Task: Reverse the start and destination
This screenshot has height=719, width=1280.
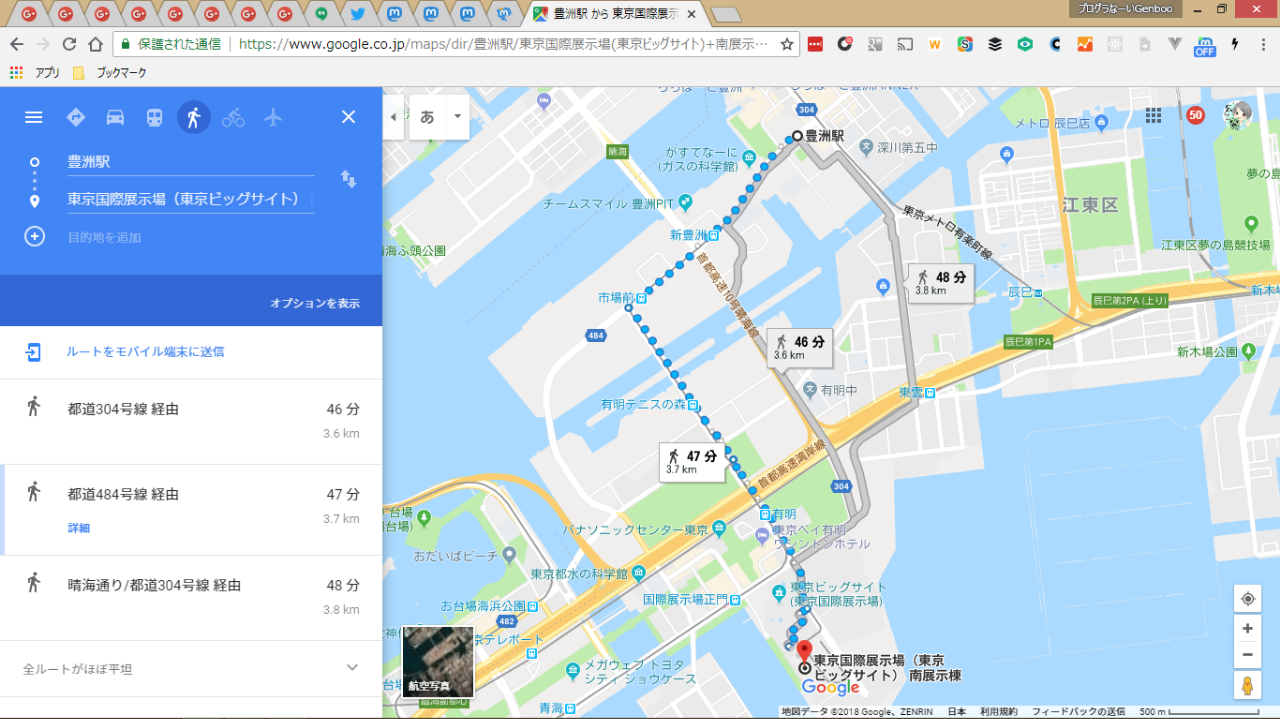Action: [348, 179]
